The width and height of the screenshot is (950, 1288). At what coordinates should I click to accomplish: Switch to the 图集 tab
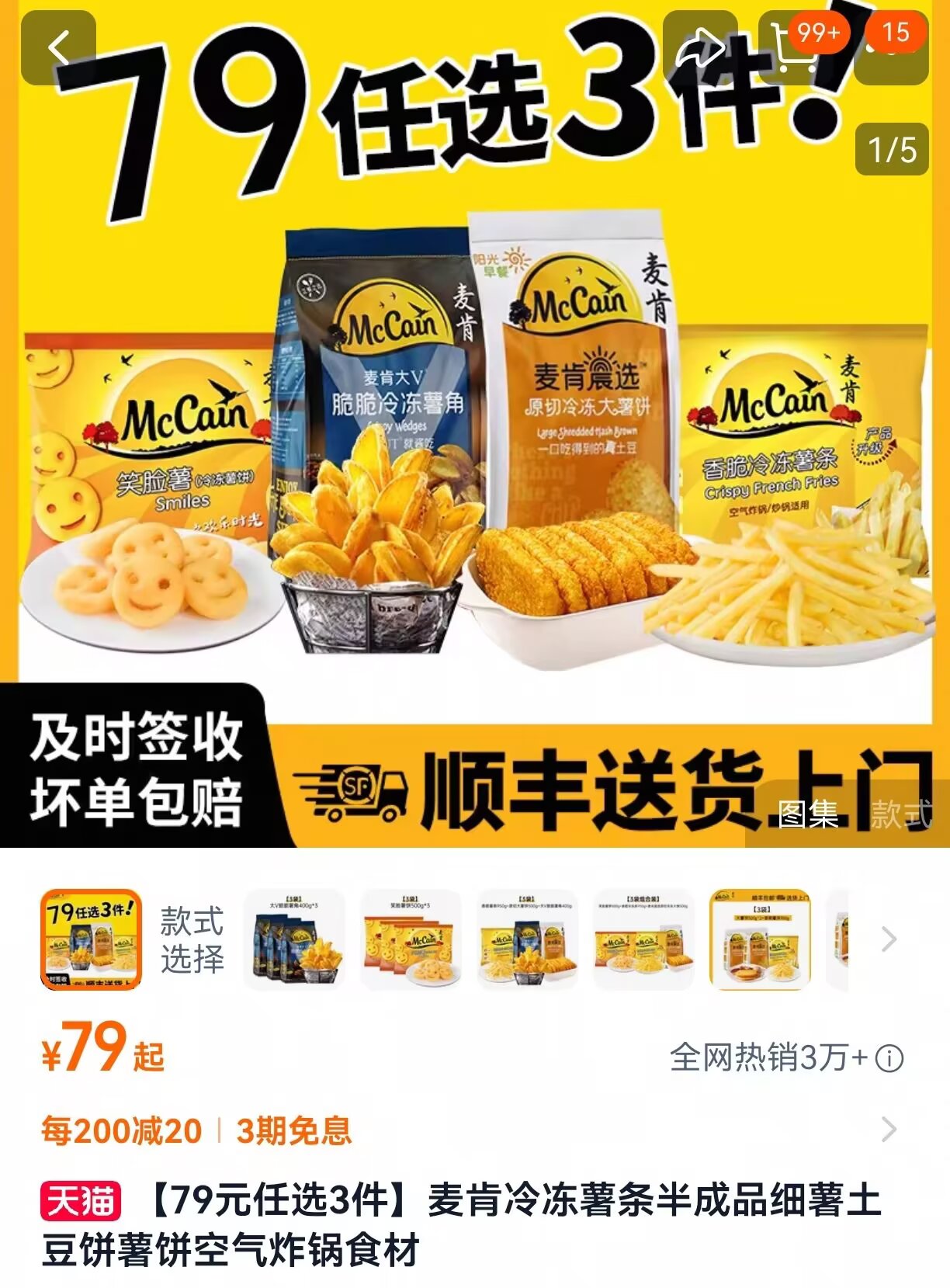point(808,814)
